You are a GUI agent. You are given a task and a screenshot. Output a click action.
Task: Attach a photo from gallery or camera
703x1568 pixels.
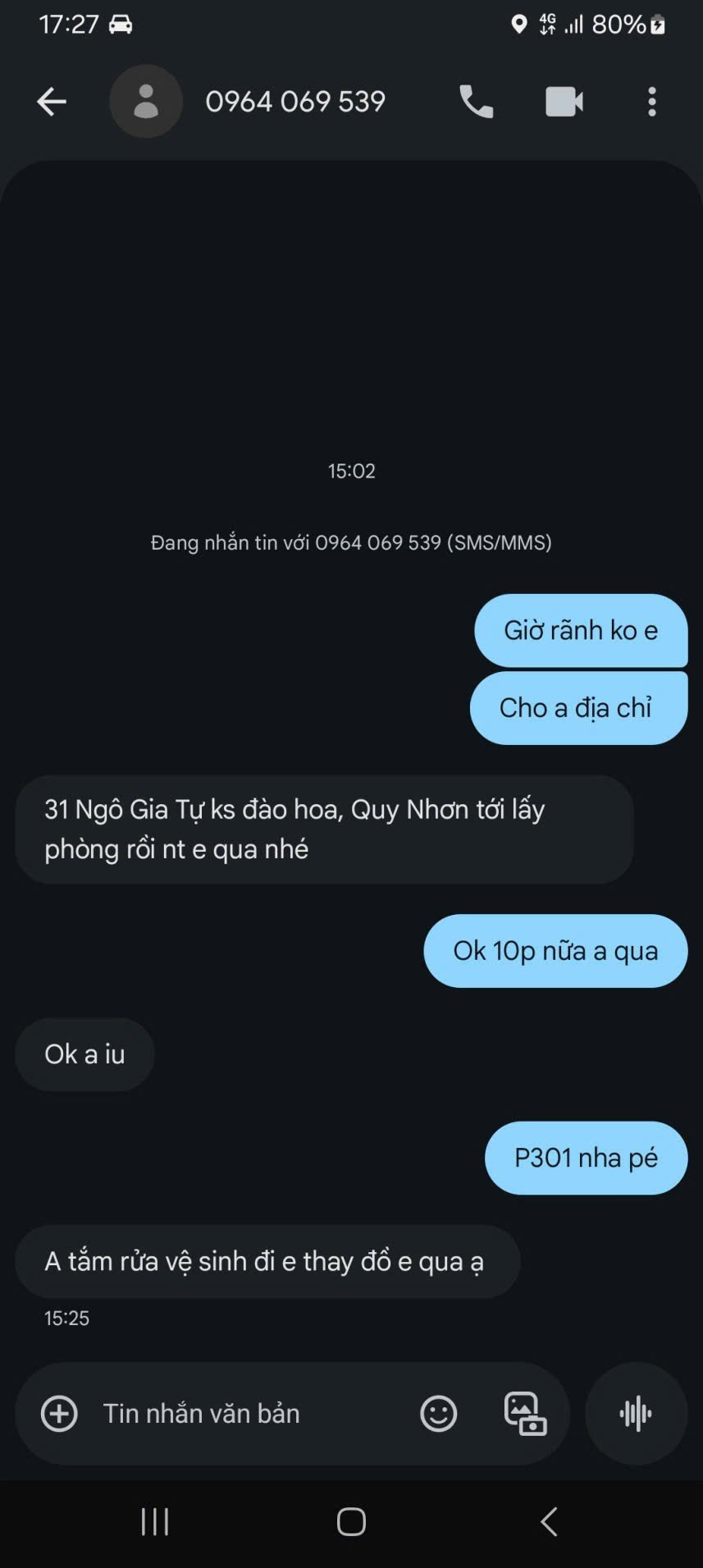click(x=525, y=1414)
